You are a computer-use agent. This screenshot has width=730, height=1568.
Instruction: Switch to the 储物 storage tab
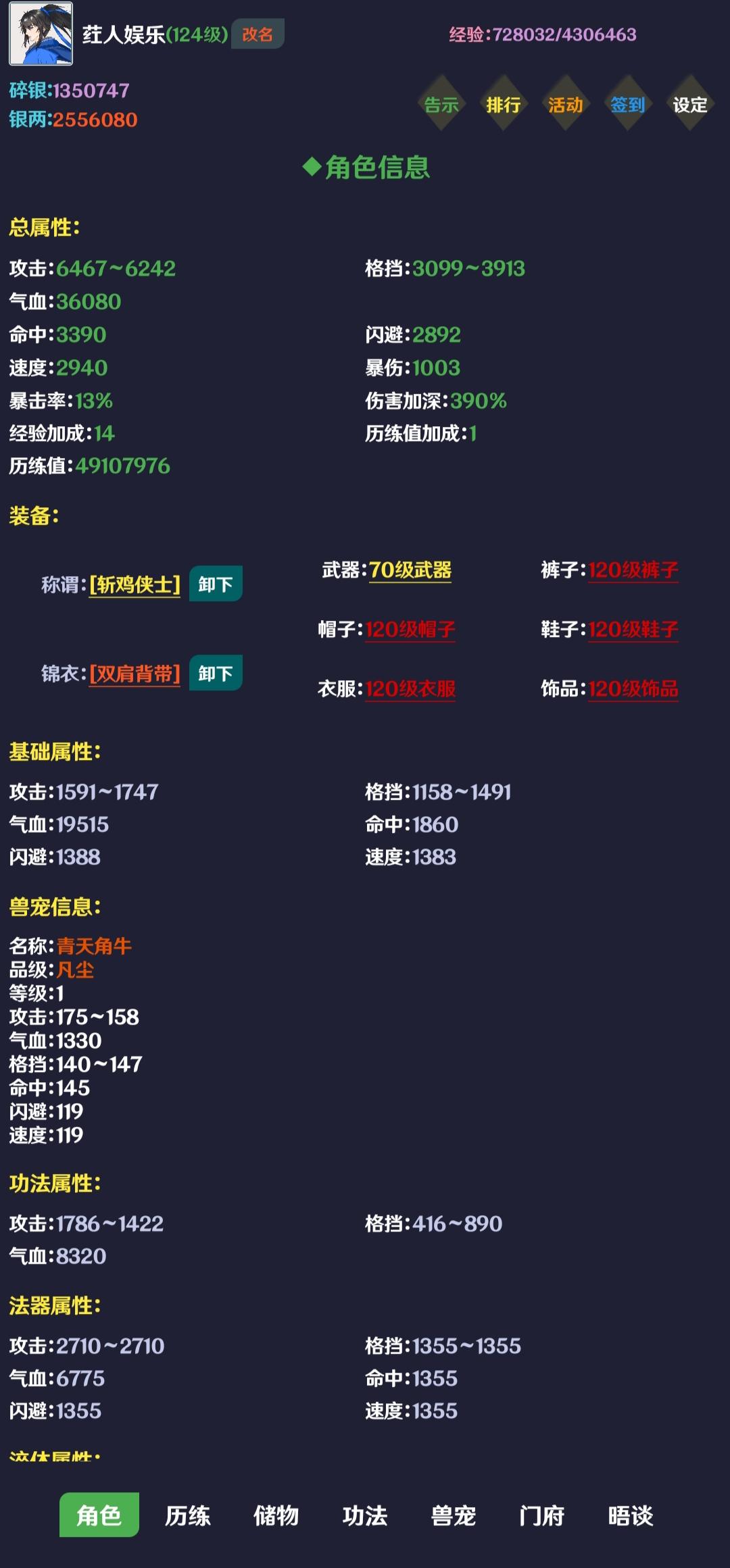pos(276,1515)
